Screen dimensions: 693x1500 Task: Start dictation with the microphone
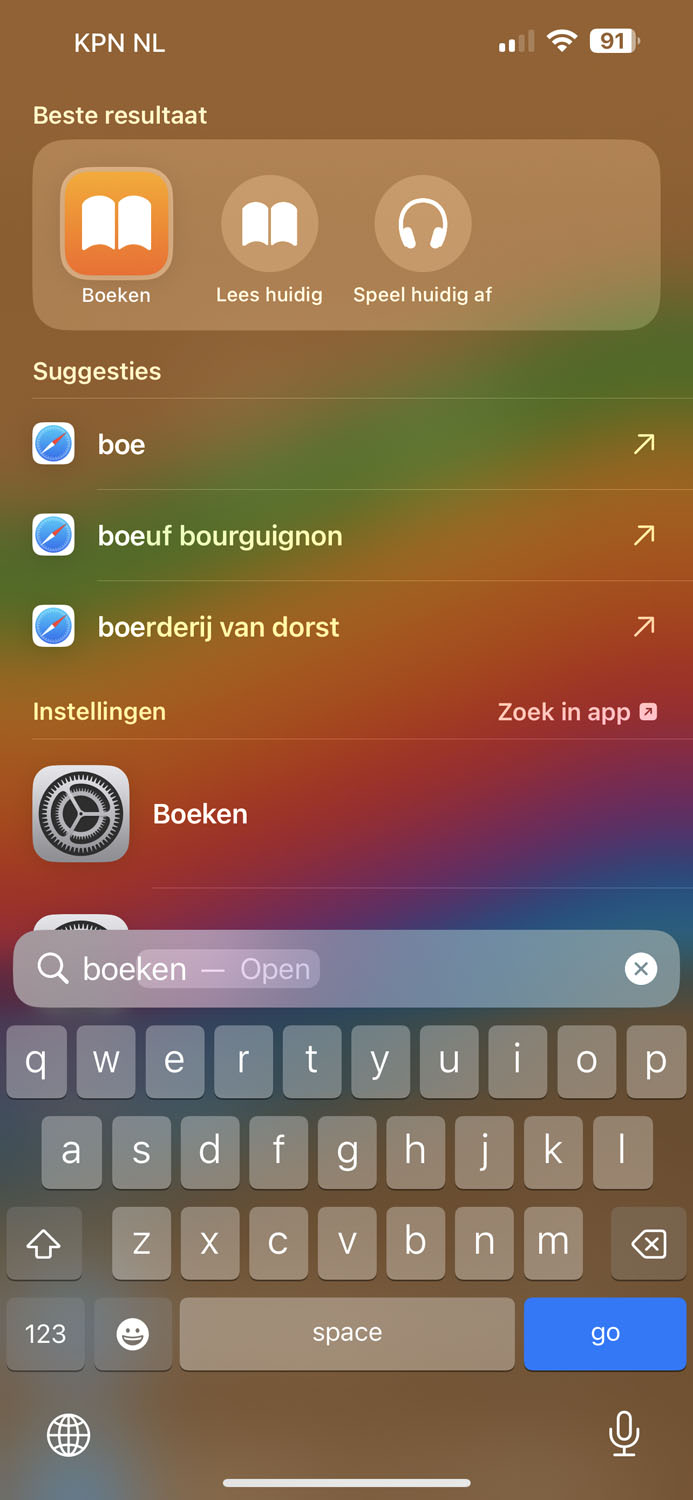[624, 1434]
